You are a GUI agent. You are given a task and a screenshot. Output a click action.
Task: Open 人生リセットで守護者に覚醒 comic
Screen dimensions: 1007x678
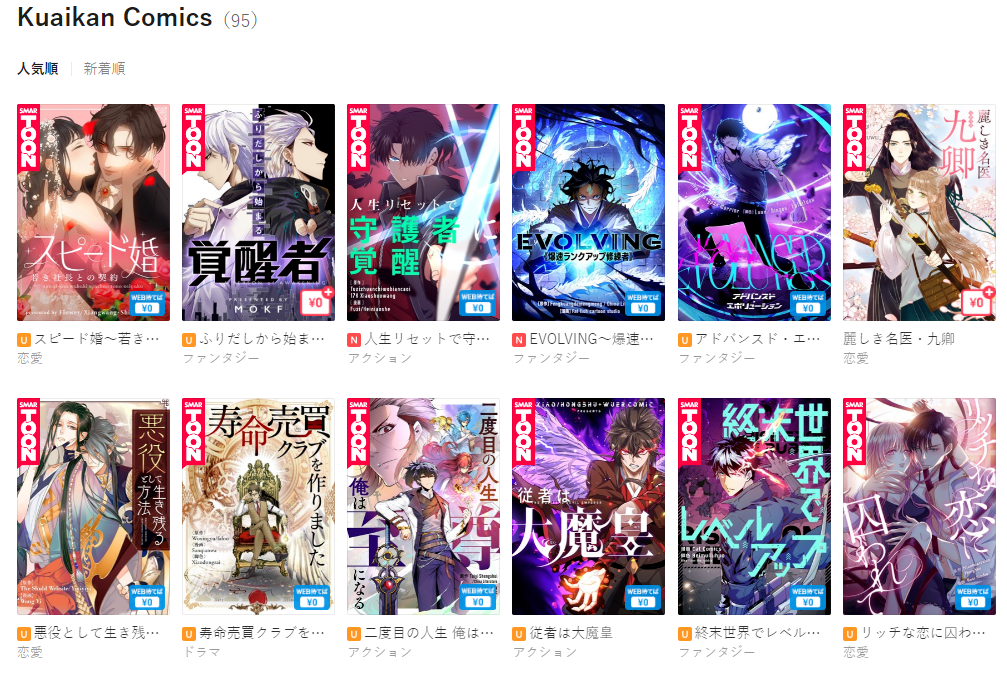coord(423,213)
